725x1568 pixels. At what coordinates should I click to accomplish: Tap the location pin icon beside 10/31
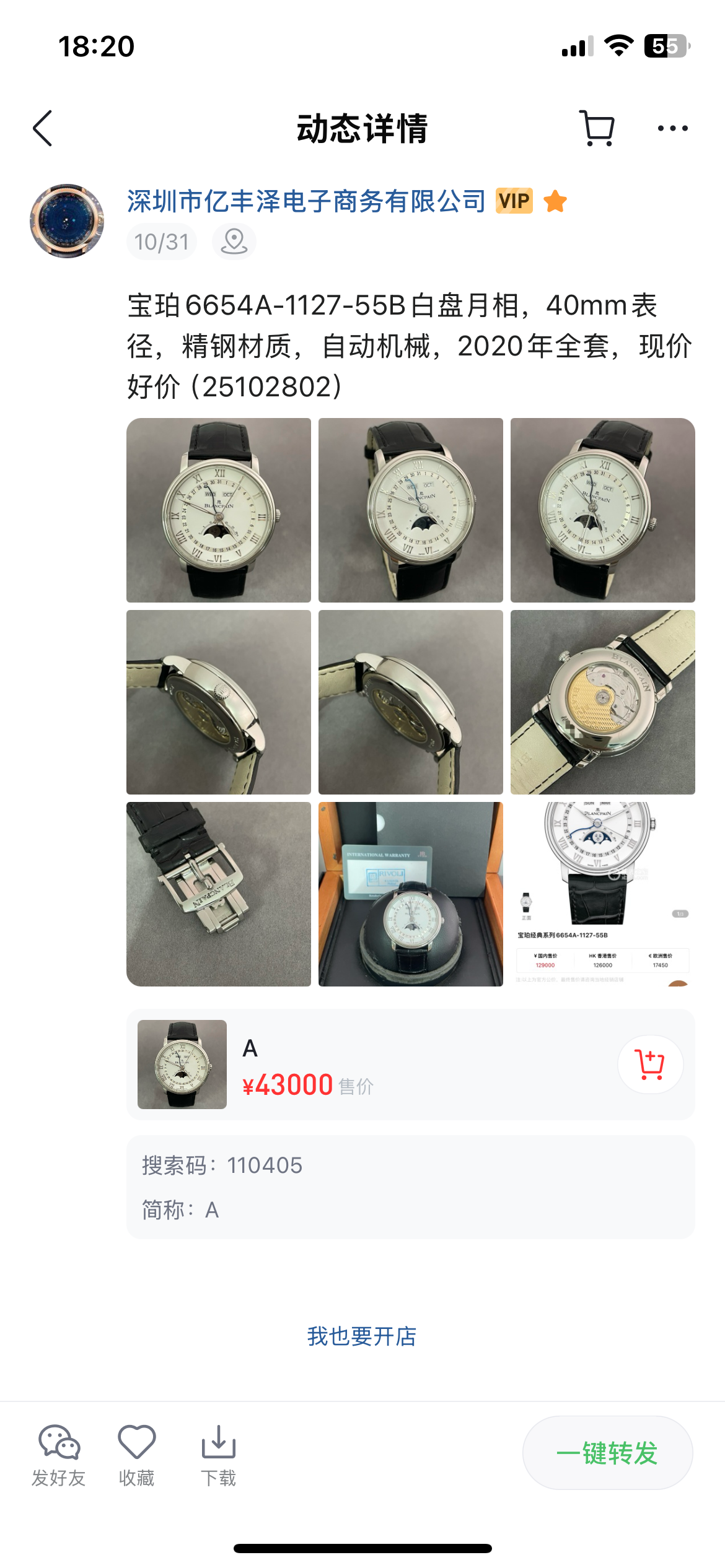234,242
